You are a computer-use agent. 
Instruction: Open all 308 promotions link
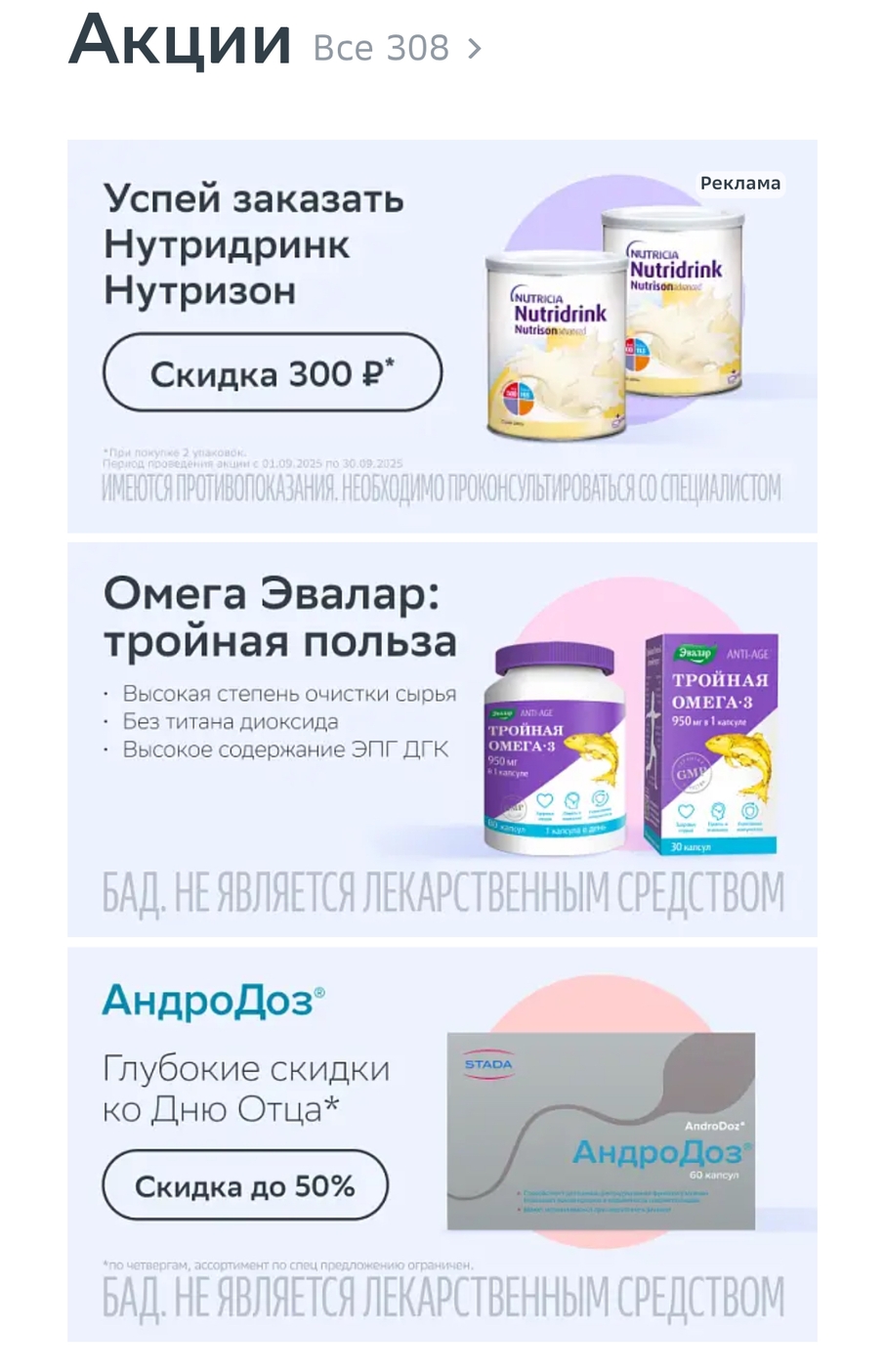pyautogui.click(x=396, y=48)
